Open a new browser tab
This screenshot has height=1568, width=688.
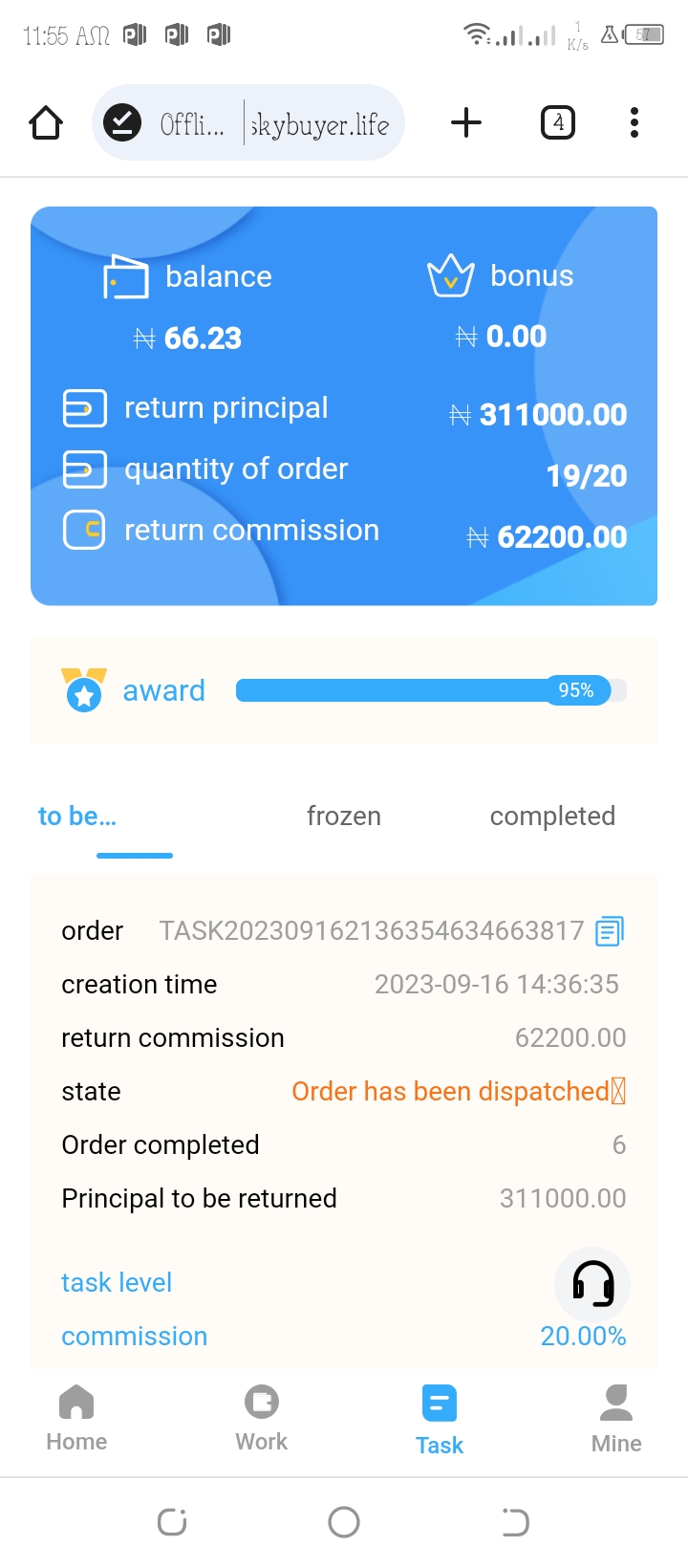tap(465, 123)
